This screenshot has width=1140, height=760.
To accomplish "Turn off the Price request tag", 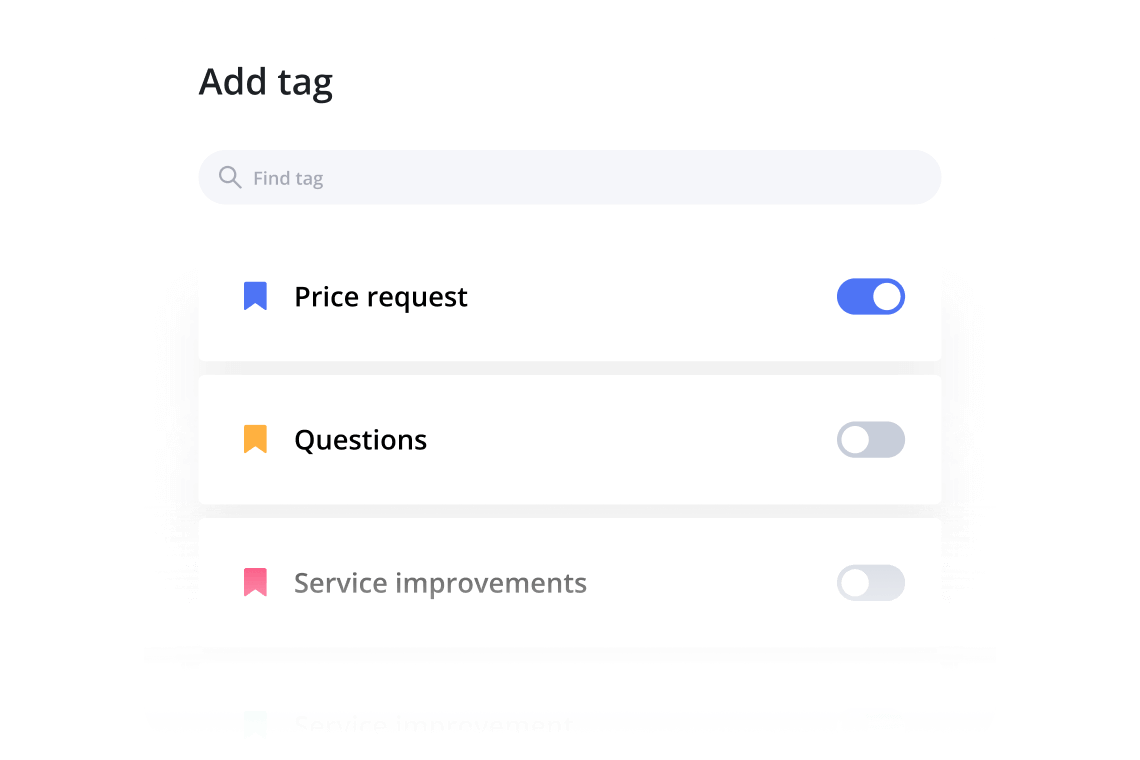I will point(870,297).
